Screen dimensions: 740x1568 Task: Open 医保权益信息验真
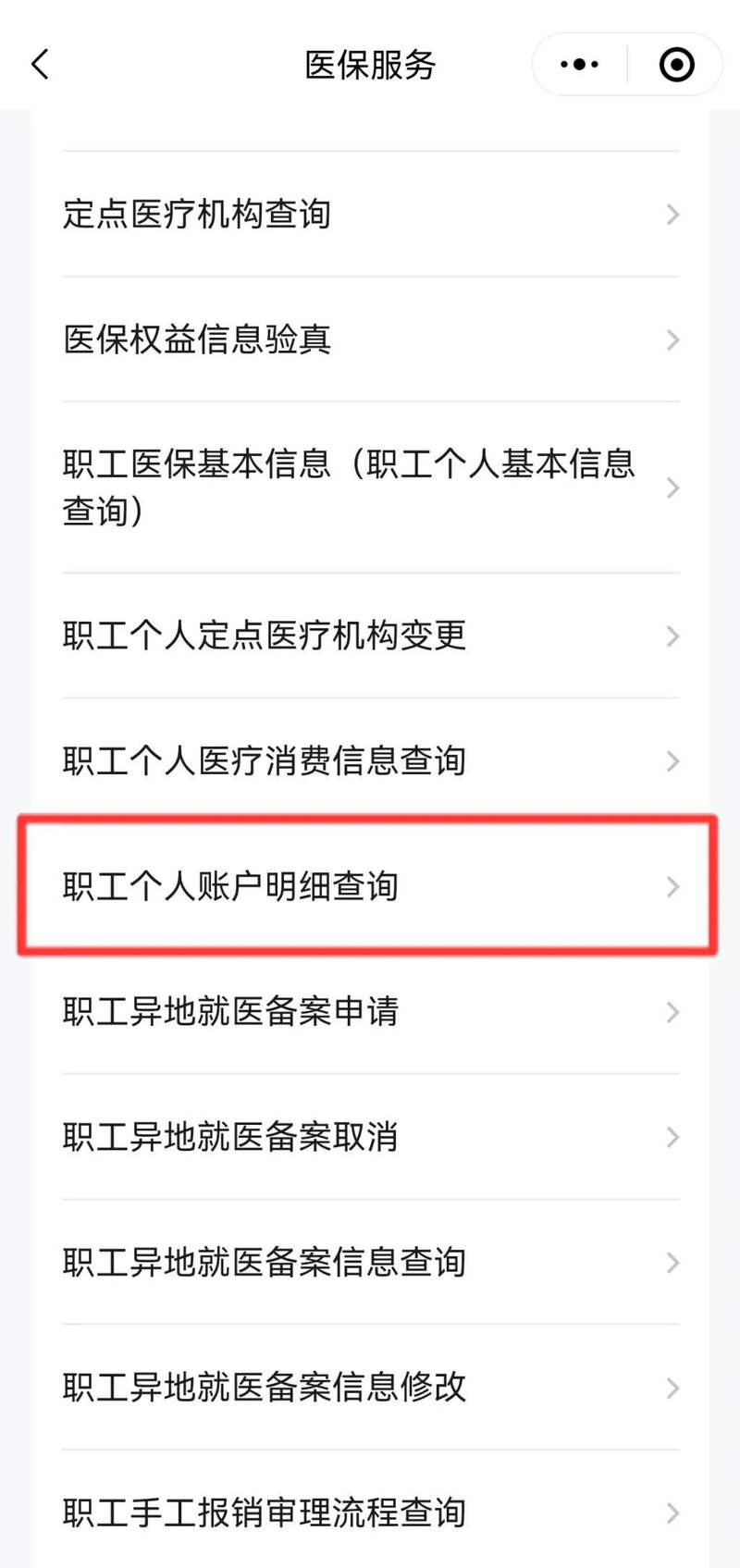click(370, 340)
